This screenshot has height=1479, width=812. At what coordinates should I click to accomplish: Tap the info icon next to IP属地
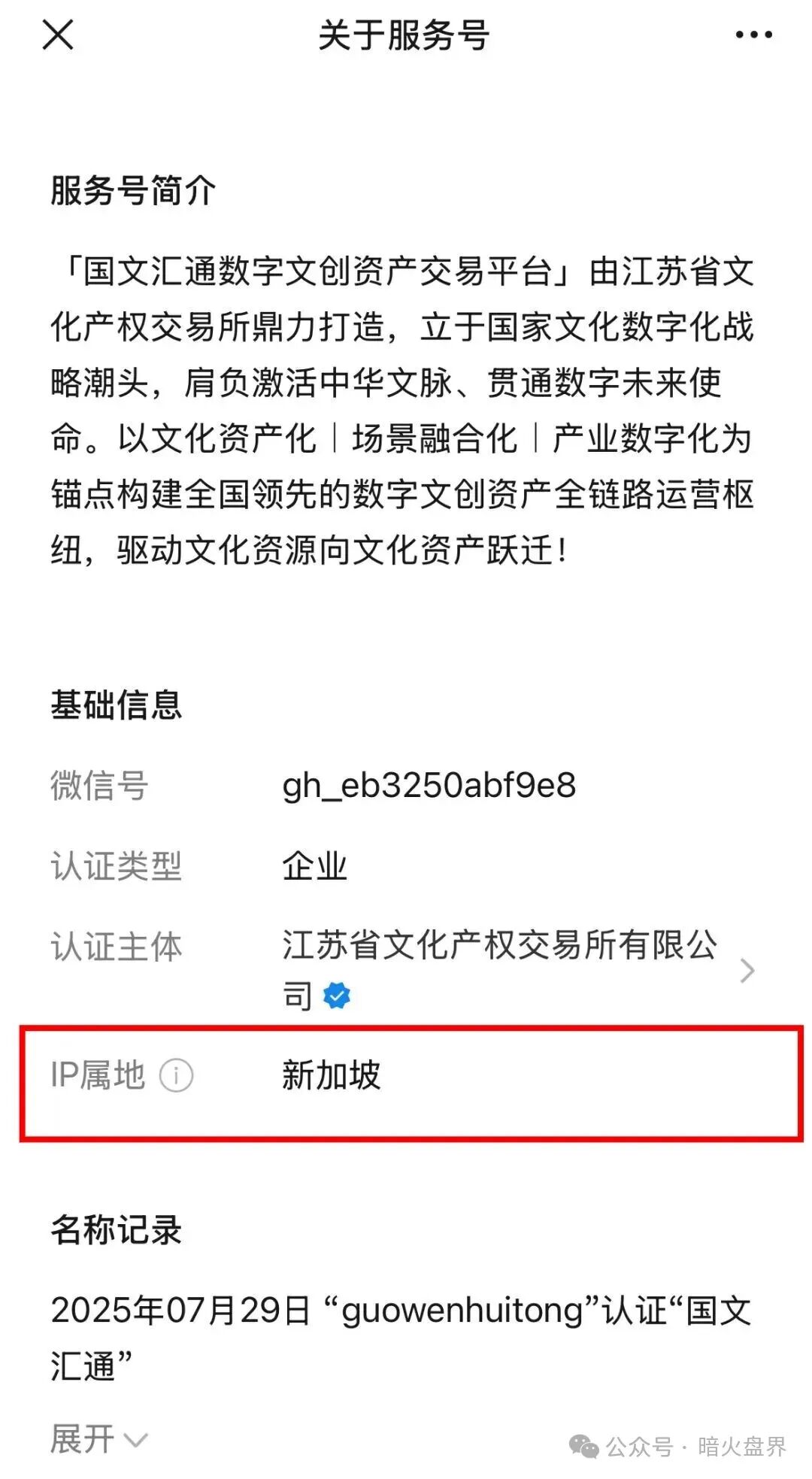tap(177, 1075)
